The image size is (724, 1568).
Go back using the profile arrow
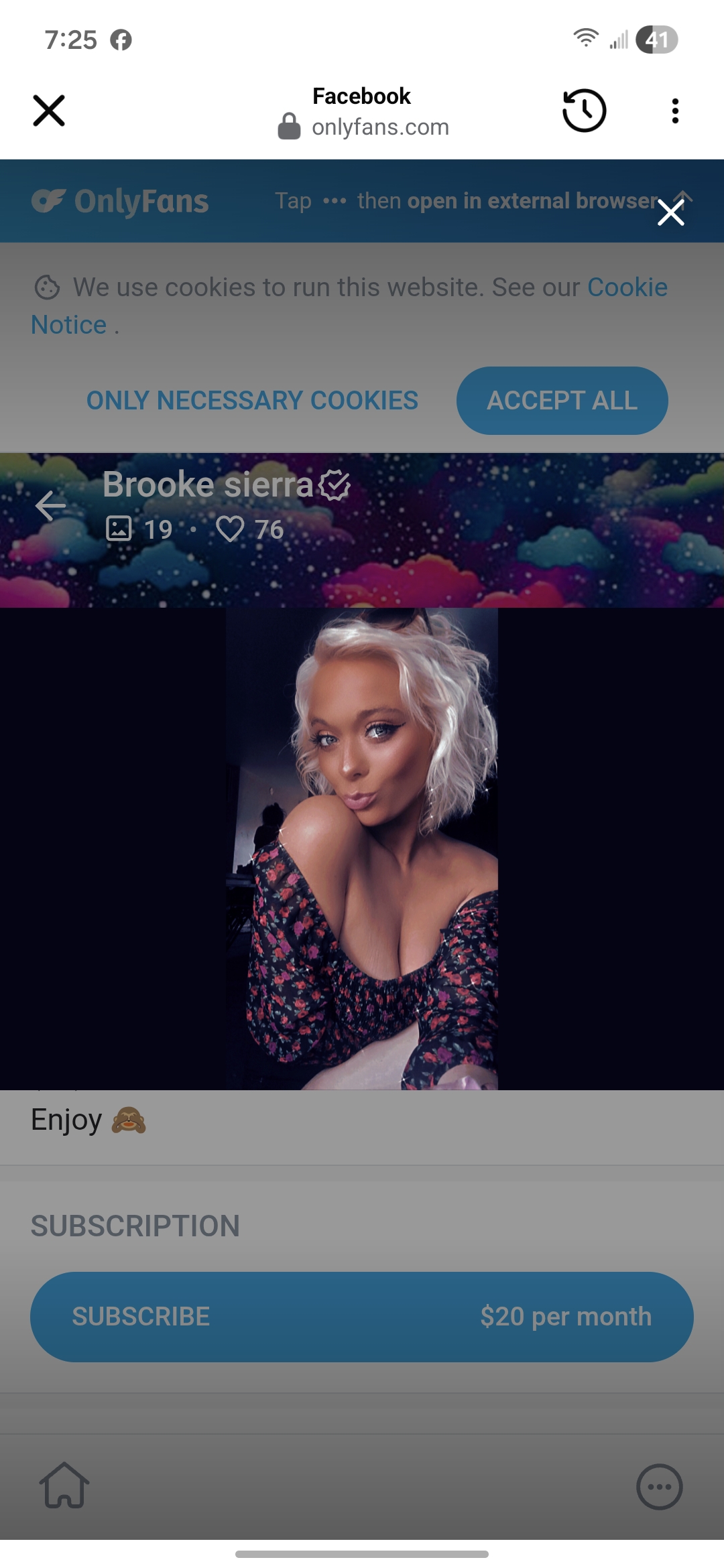tap(50, 505)
